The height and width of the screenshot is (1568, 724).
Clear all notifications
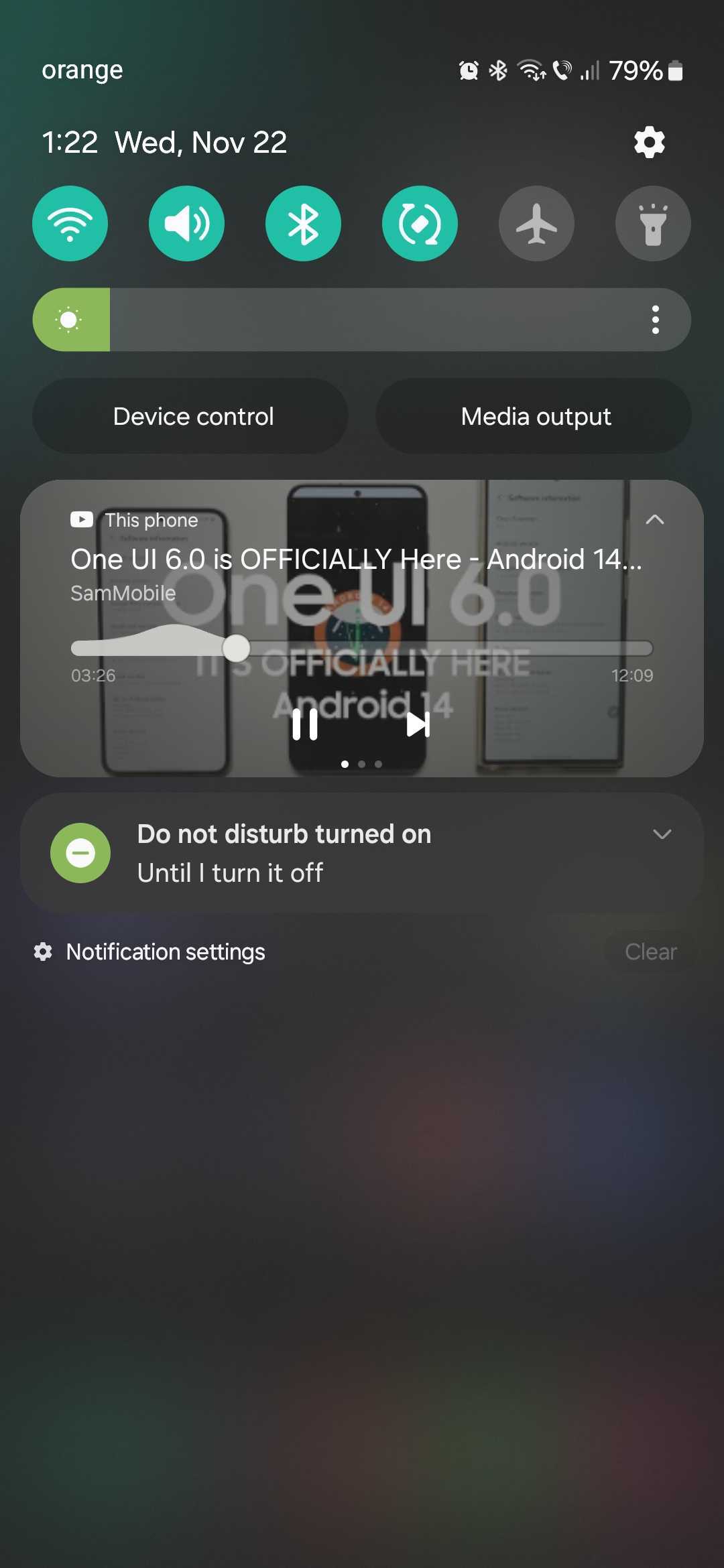pos(650,952)
